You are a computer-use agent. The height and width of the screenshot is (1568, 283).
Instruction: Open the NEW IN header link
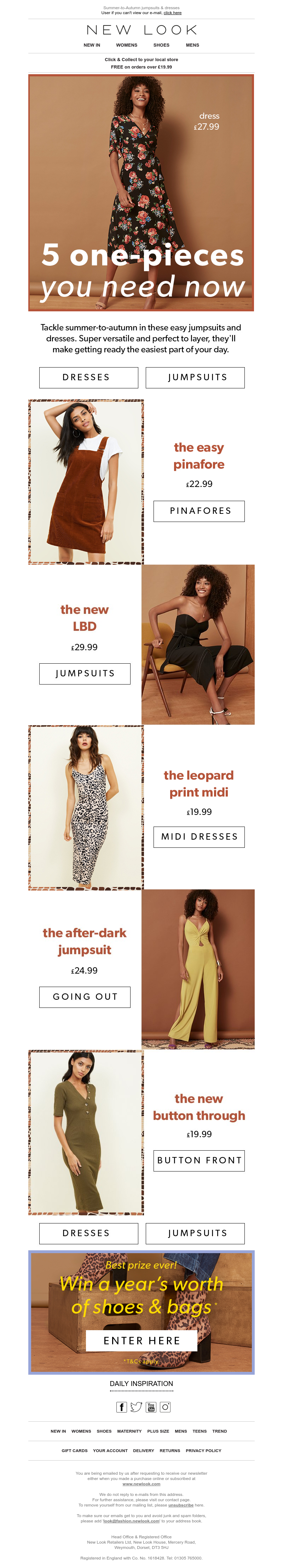[92, 45]
